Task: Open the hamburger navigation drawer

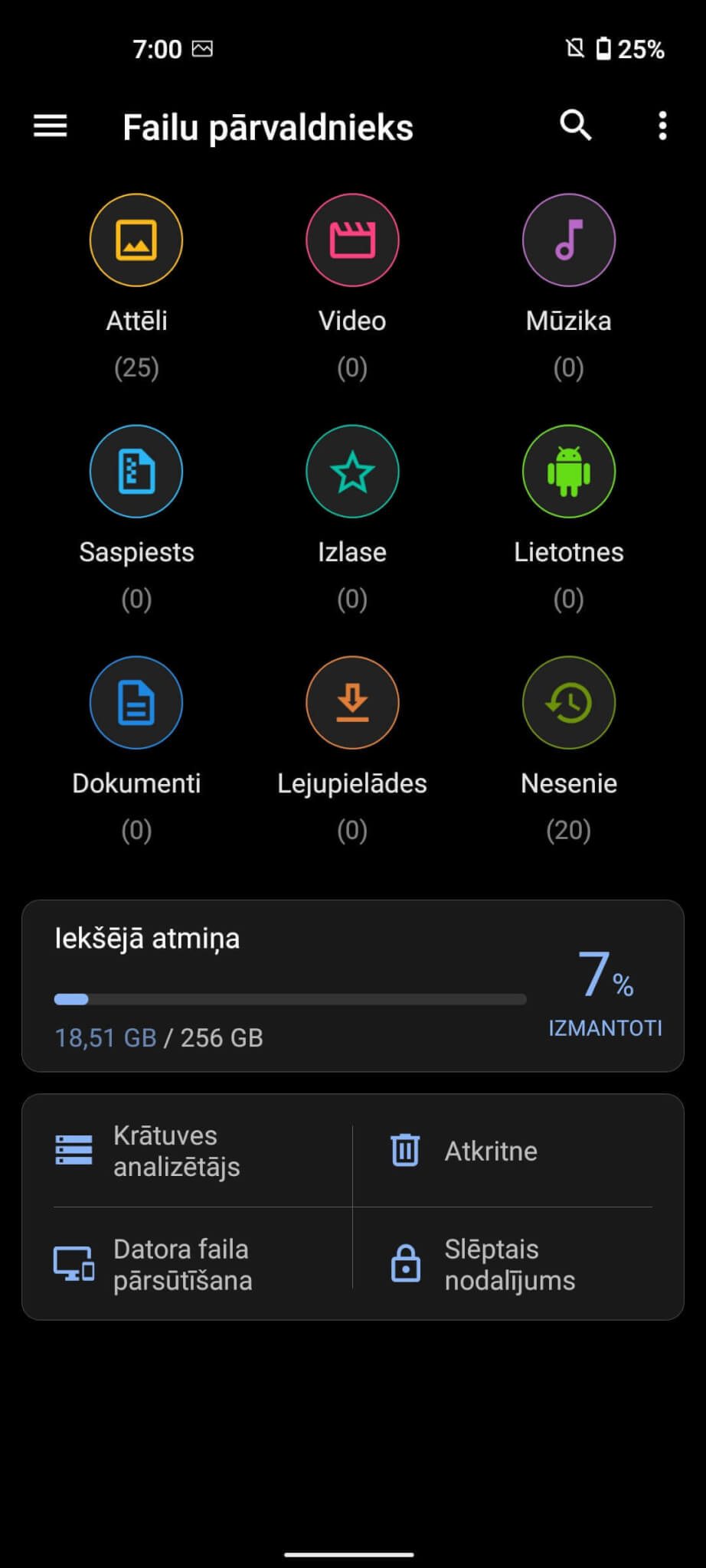Action: [x=51, y=126]
